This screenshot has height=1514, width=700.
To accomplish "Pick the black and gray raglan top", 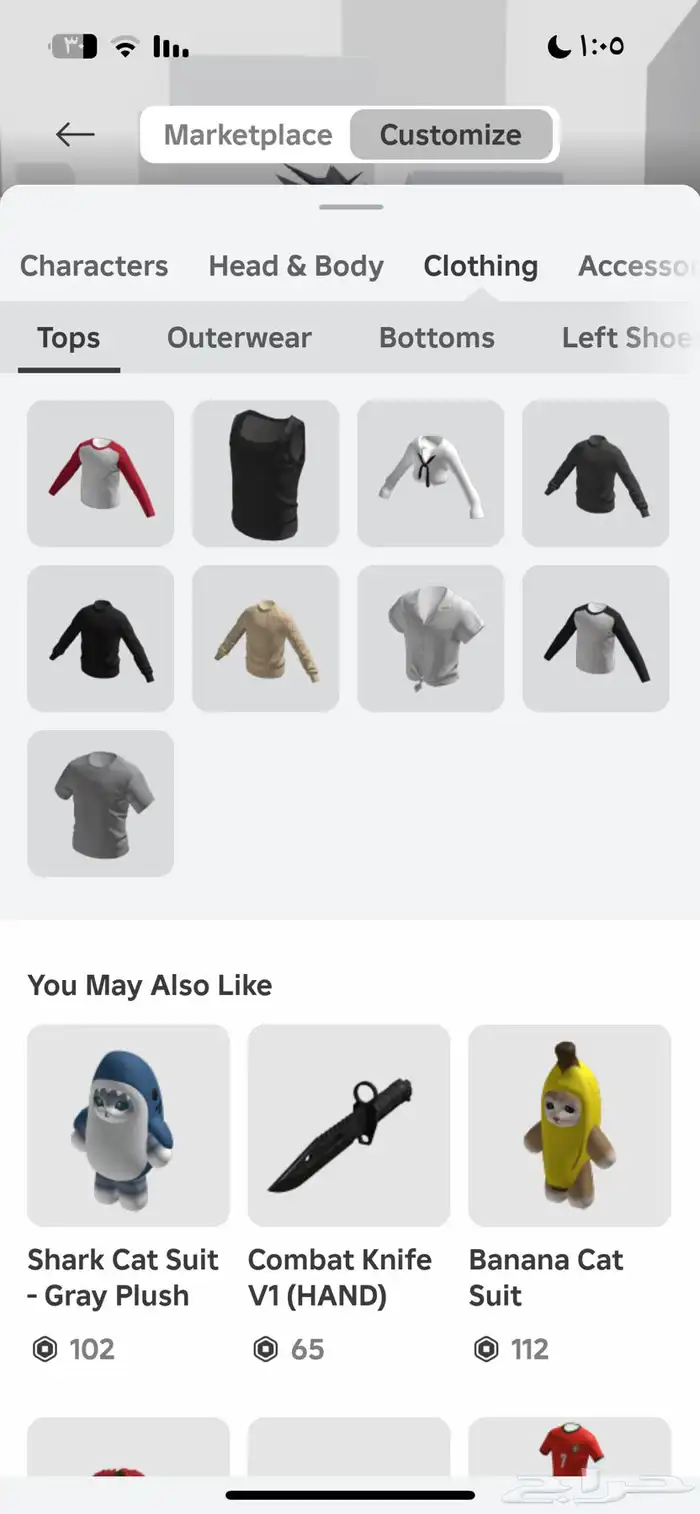I will (595, 639).
